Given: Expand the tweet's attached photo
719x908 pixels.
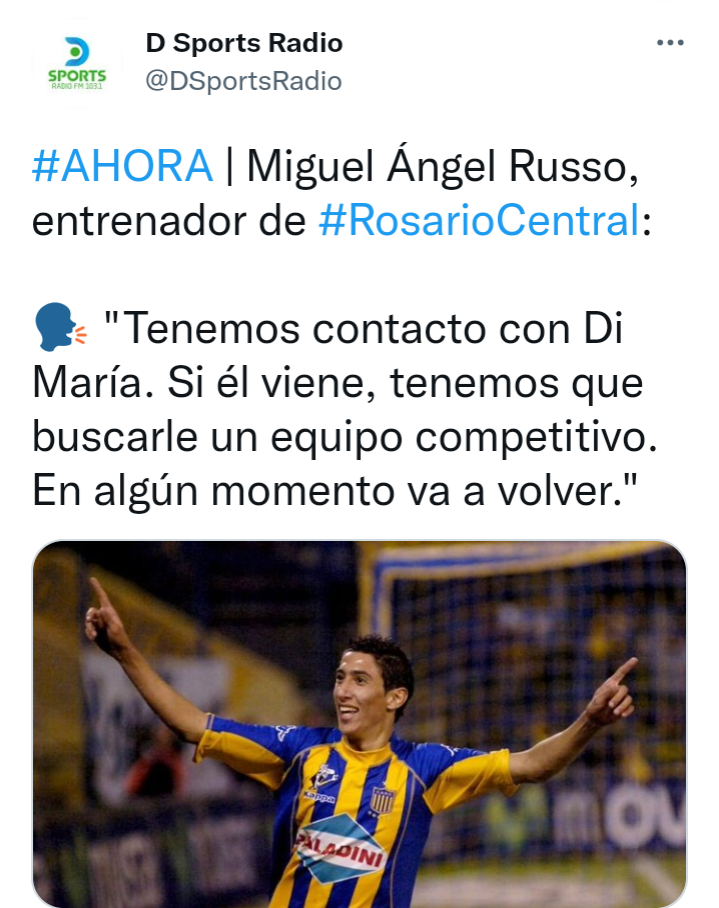Looking at the screenshot, I should click(359, 723).
